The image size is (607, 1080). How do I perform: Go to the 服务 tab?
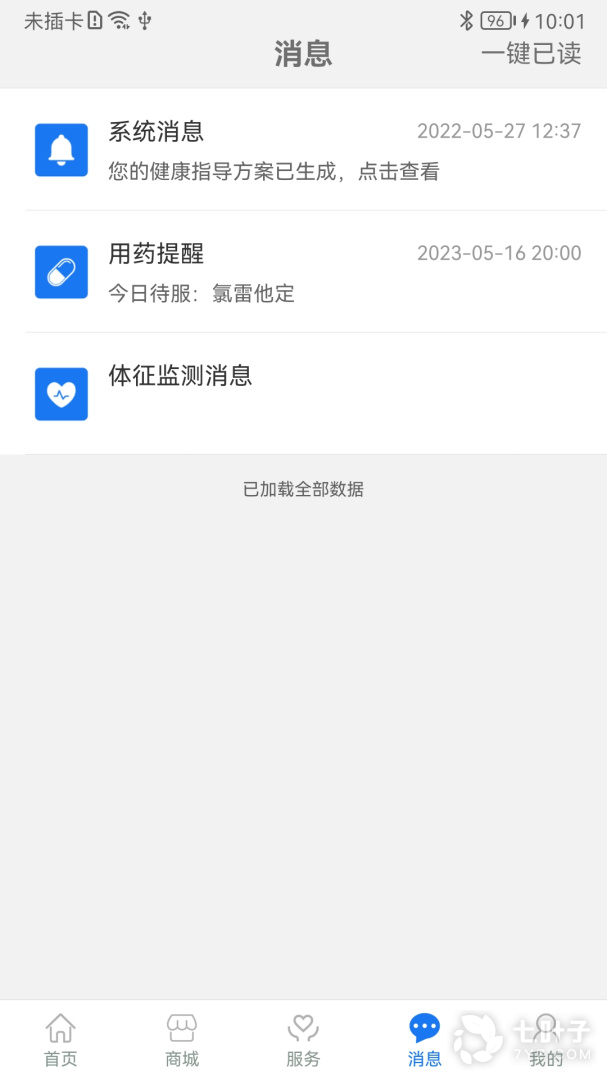303,1040
